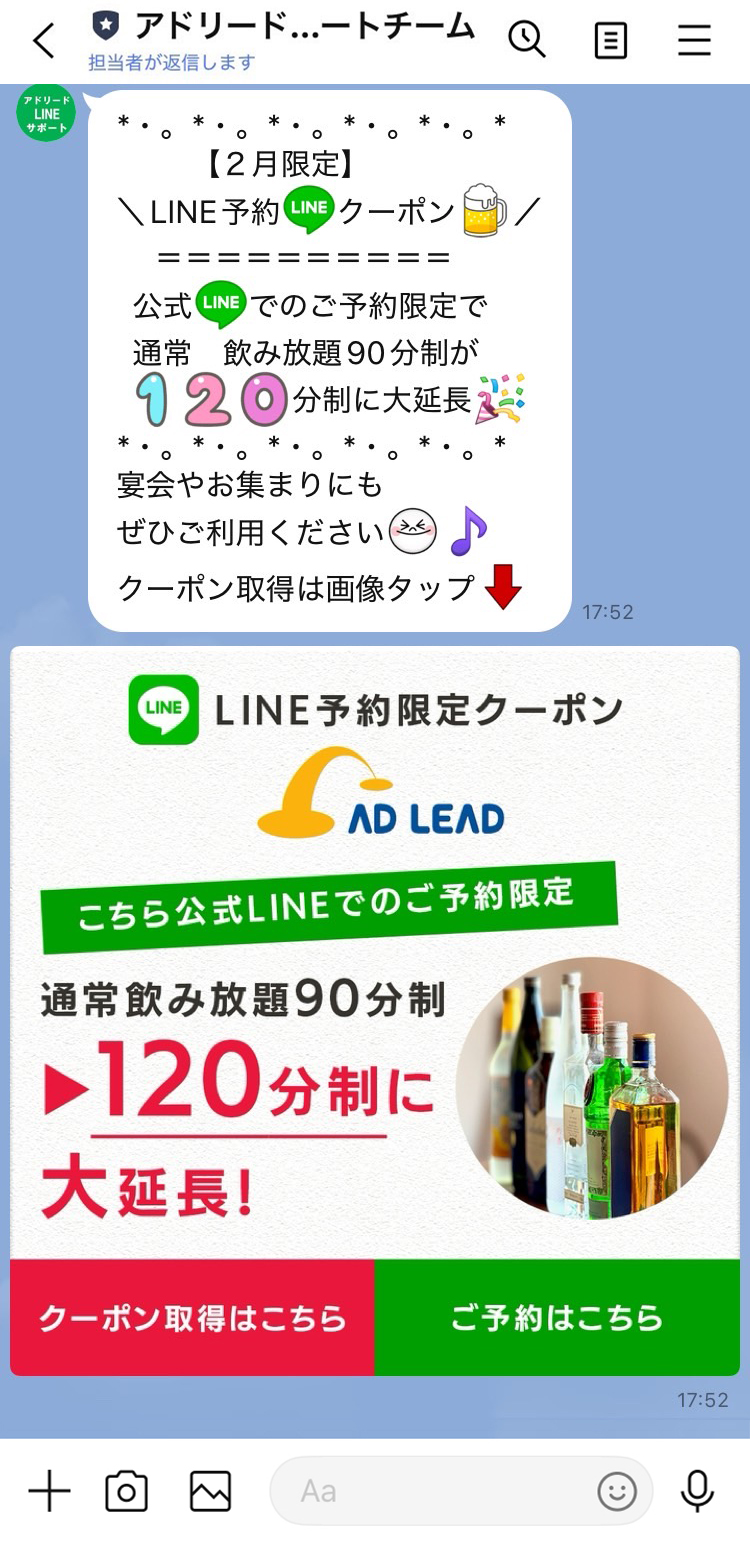Screen dimensions: 750x1541
Task: Tap ご予約はこちら button
Action: coord(557,1317)
